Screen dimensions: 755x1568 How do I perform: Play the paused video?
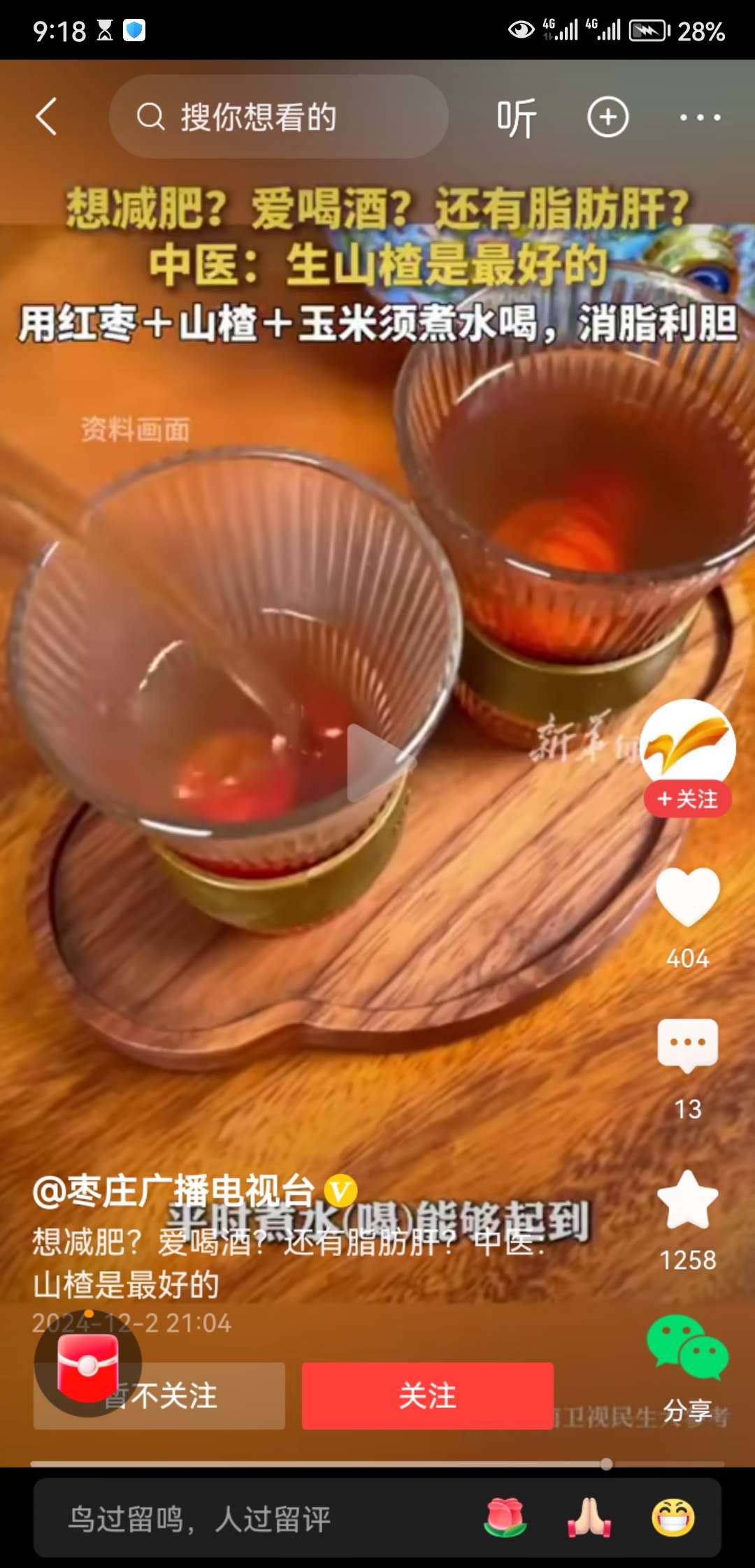[376, 762]
